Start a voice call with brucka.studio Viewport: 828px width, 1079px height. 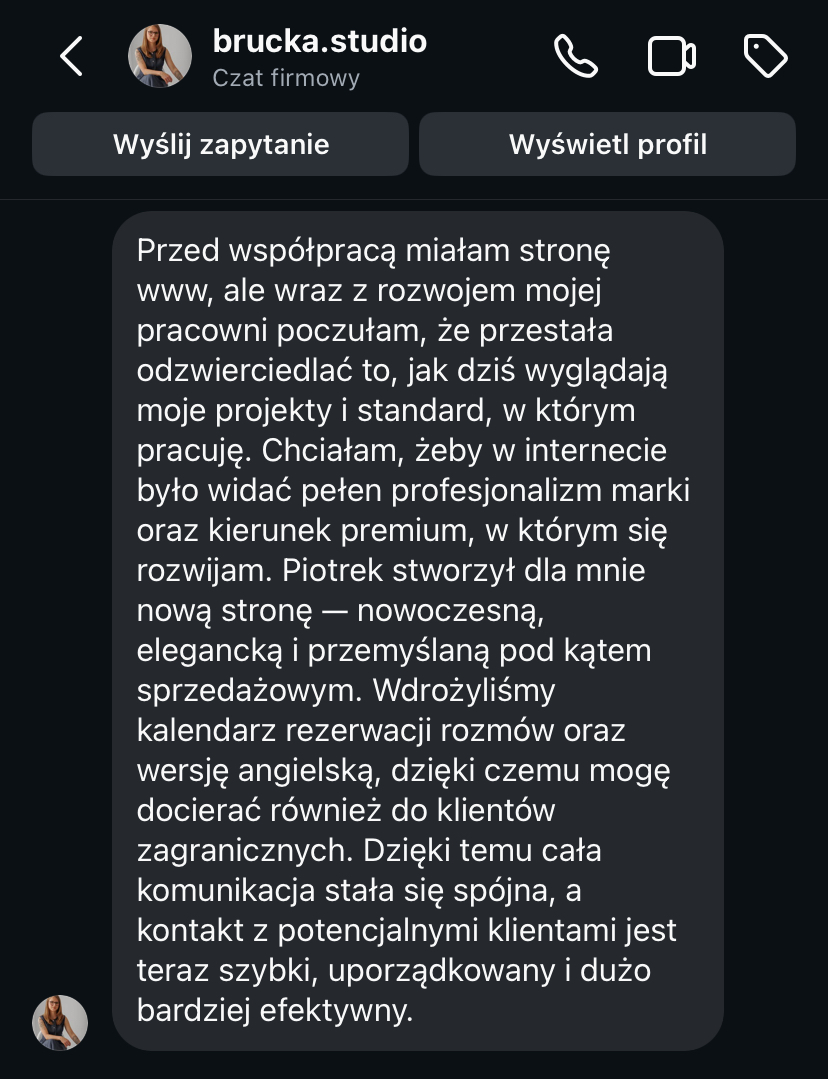click(576, 57)
